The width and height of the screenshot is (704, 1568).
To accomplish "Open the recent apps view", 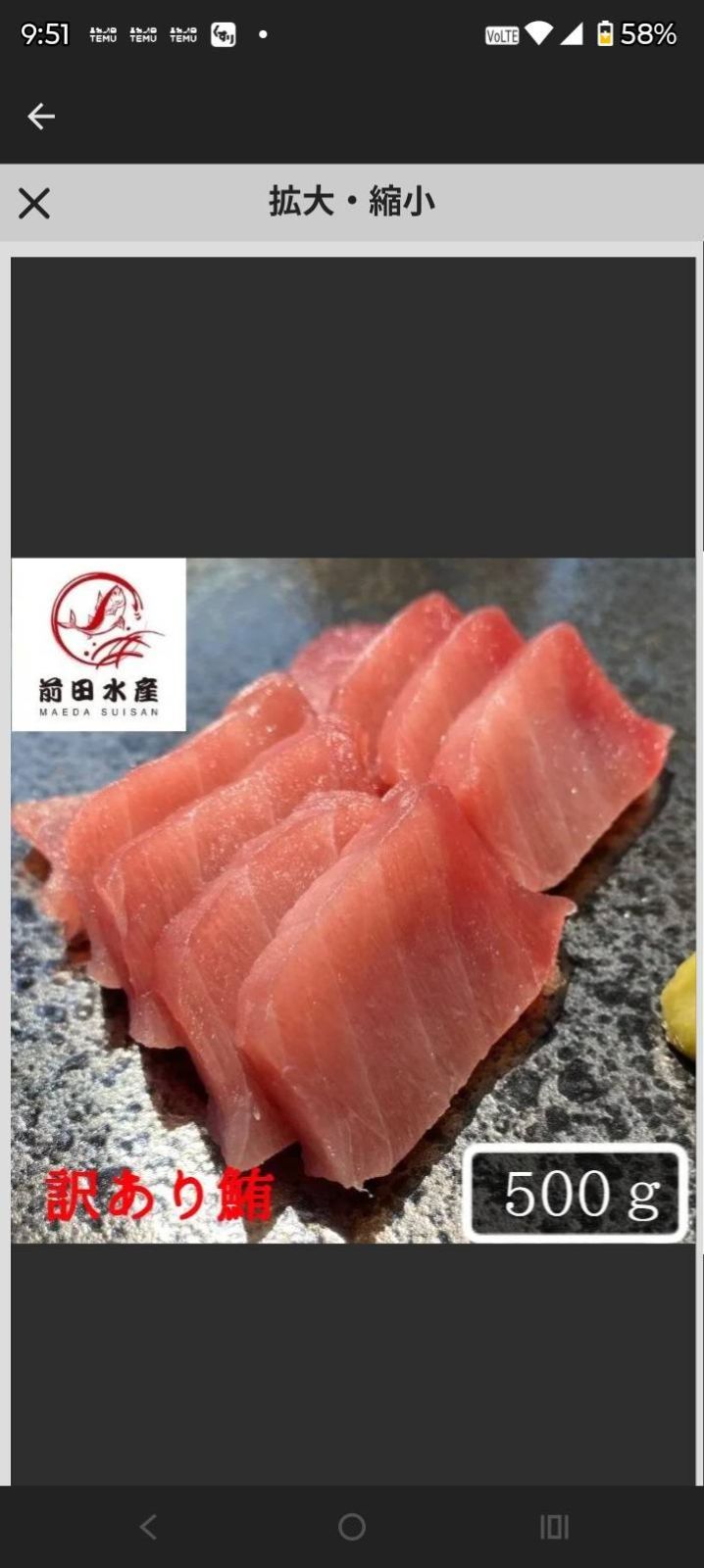I will (554, 1526).
